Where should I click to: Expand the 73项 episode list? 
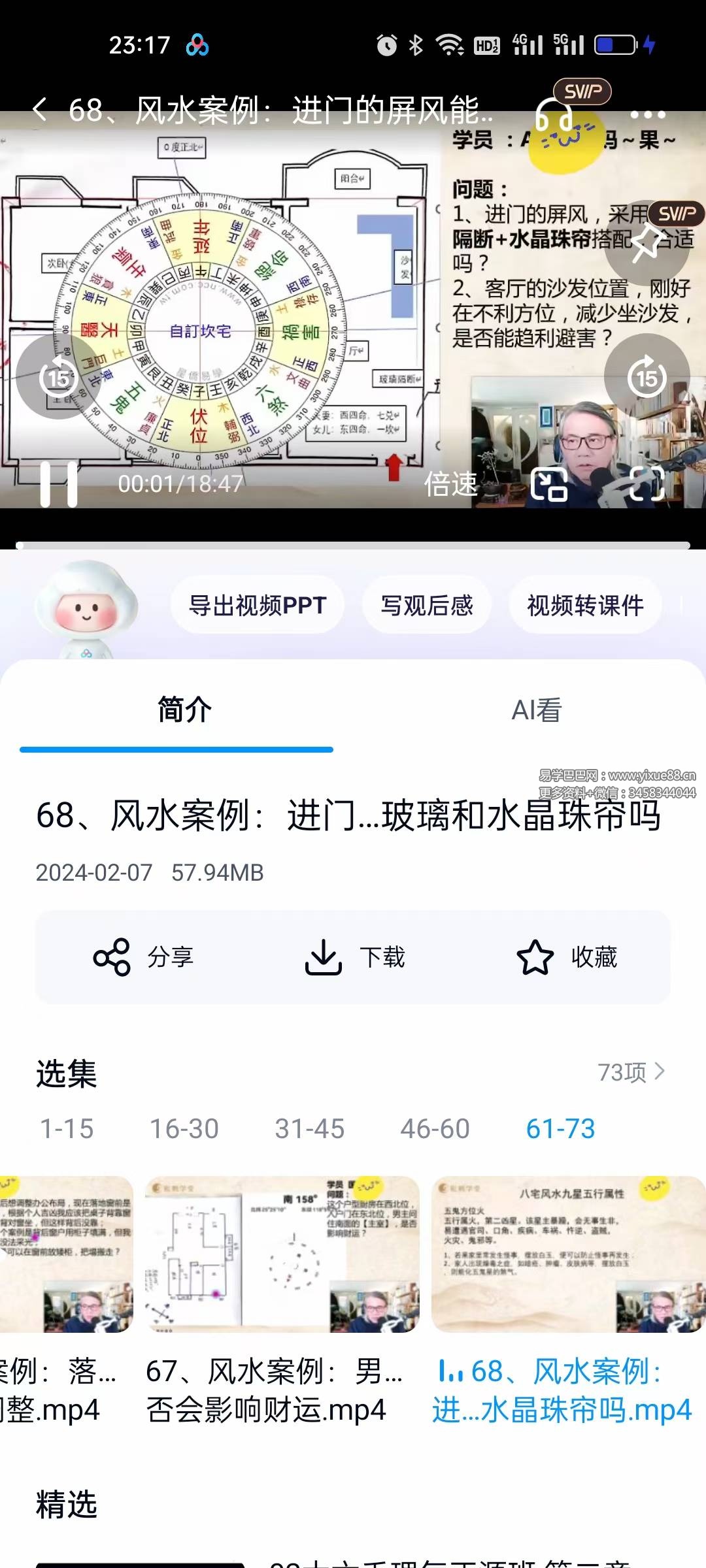tap(632, 1071)
